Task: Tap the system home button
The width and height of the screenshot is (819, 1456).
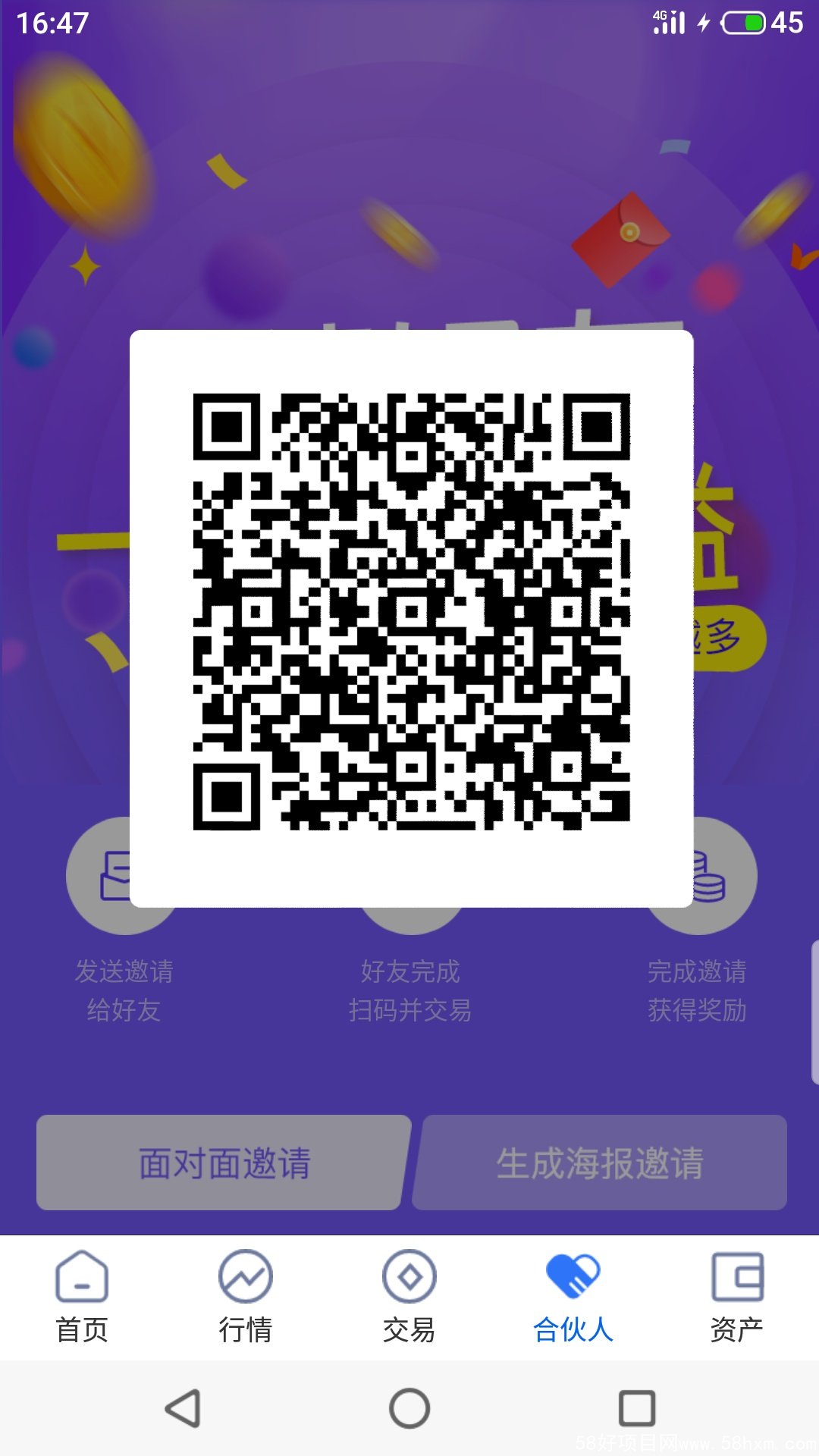Action: (x=409, y=1408)
